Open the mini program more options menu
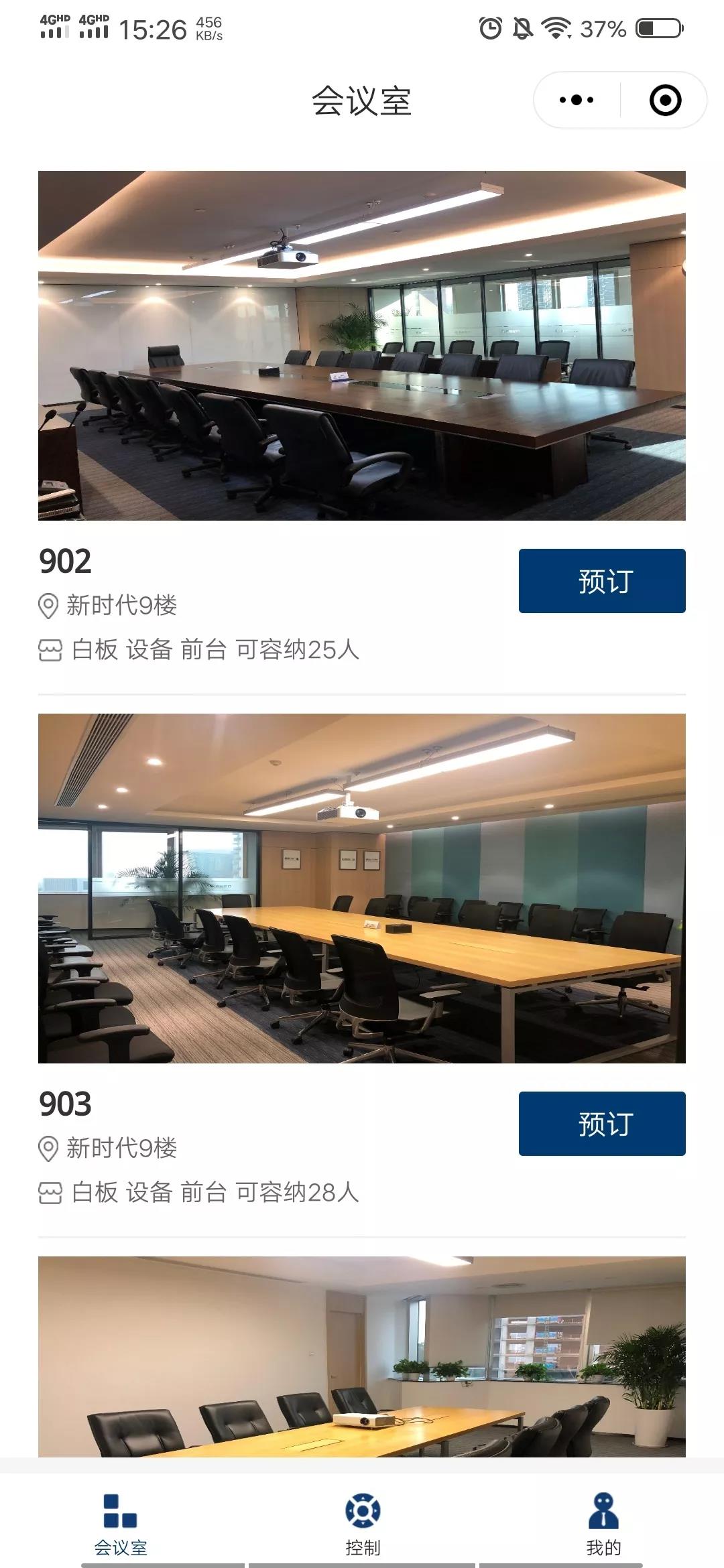The image size is (724, 1568). [577, 101]
